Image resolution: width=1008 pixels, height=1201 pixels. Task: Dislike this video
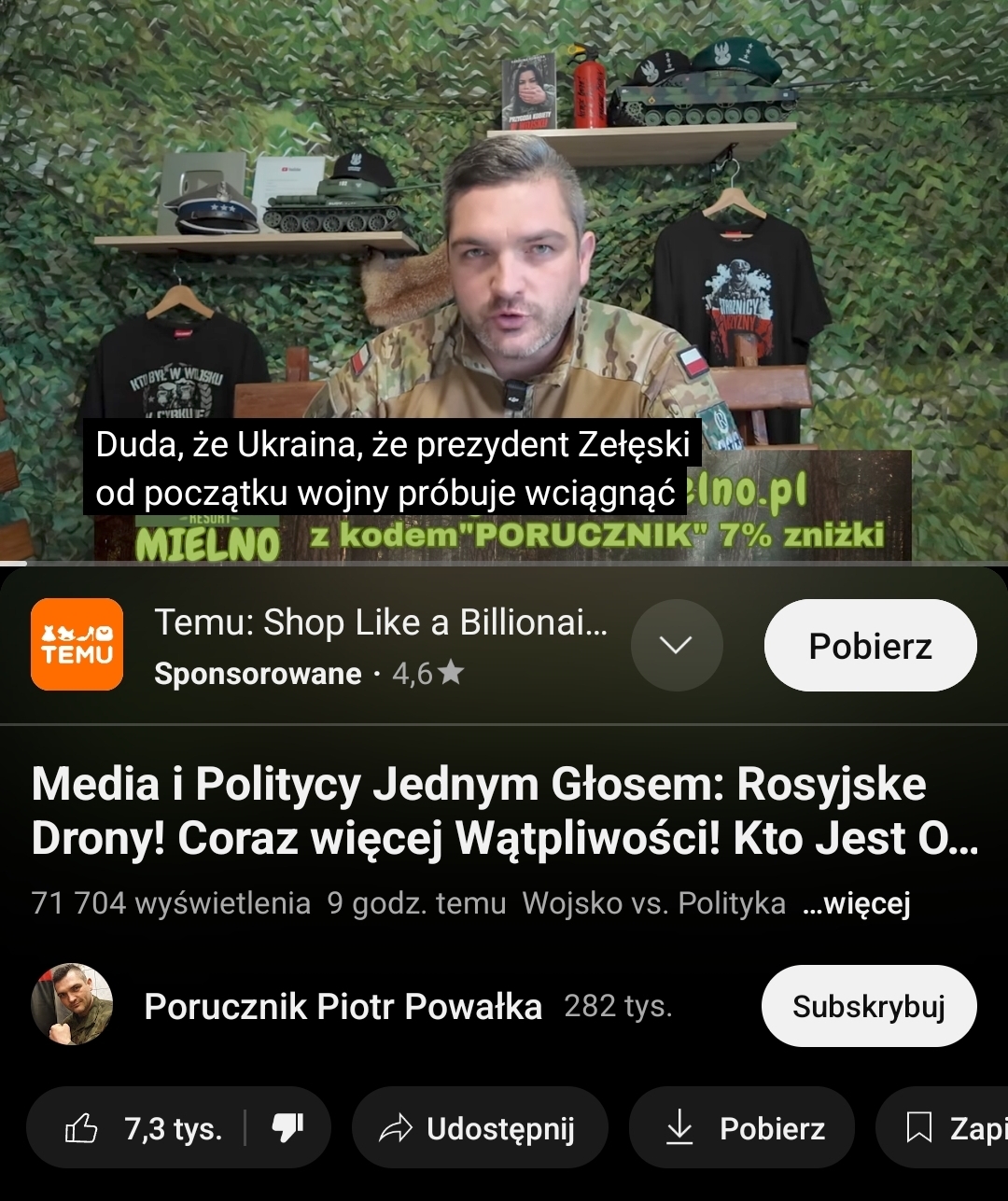(287, 1128)
